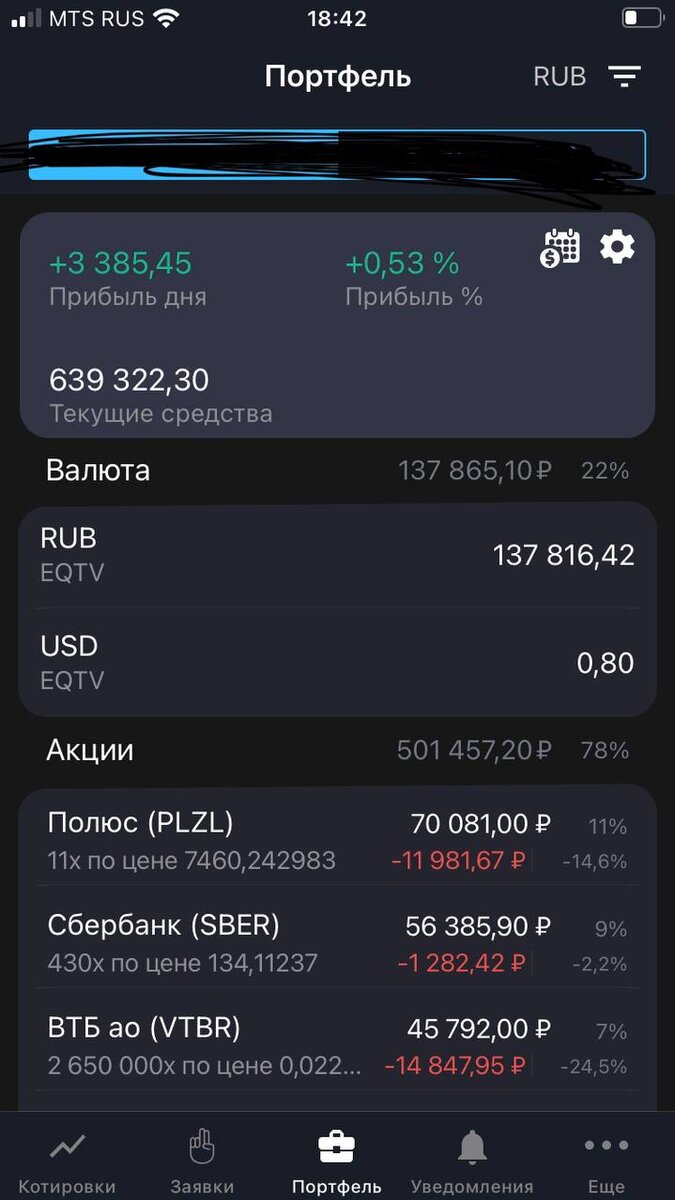
Task: View Сбербанк (SBER) position details
Action: (x=337, y=944)
